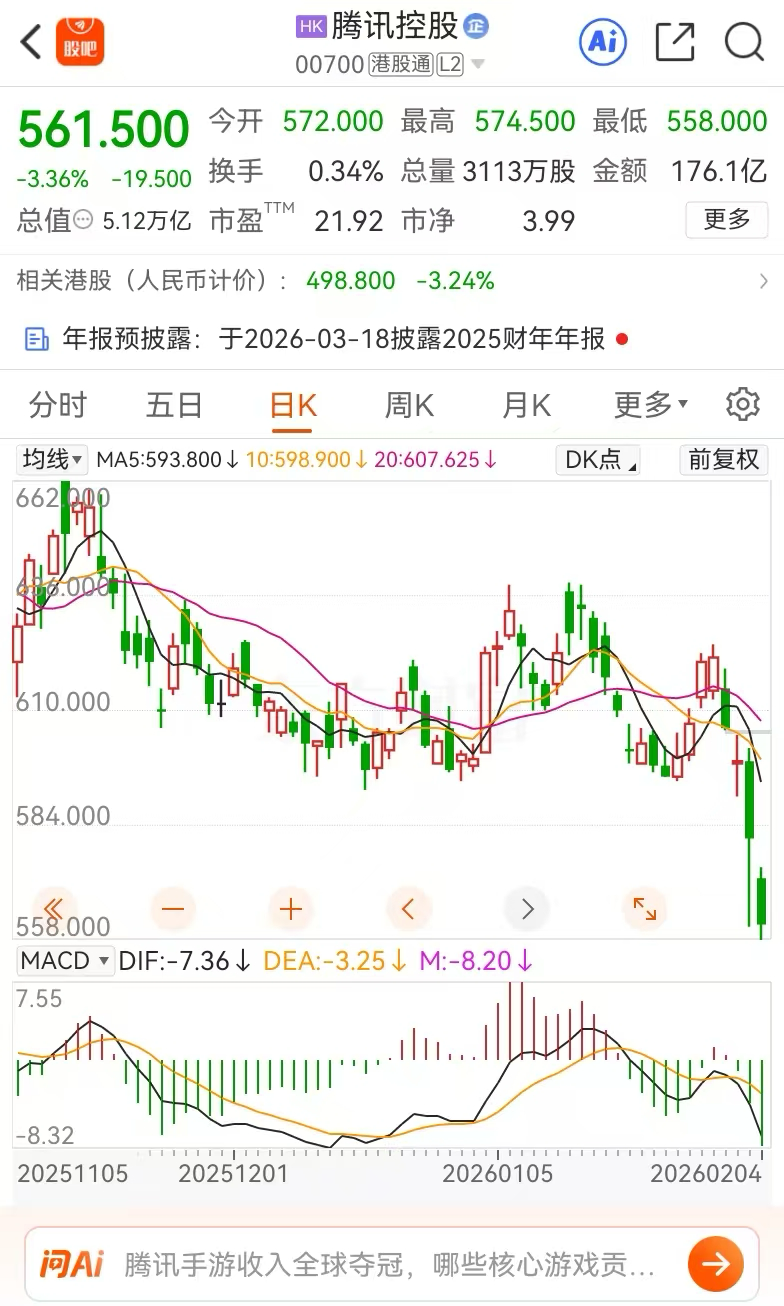
Task: Tap 更多 for more quote details
Action: tap(726, 219)
